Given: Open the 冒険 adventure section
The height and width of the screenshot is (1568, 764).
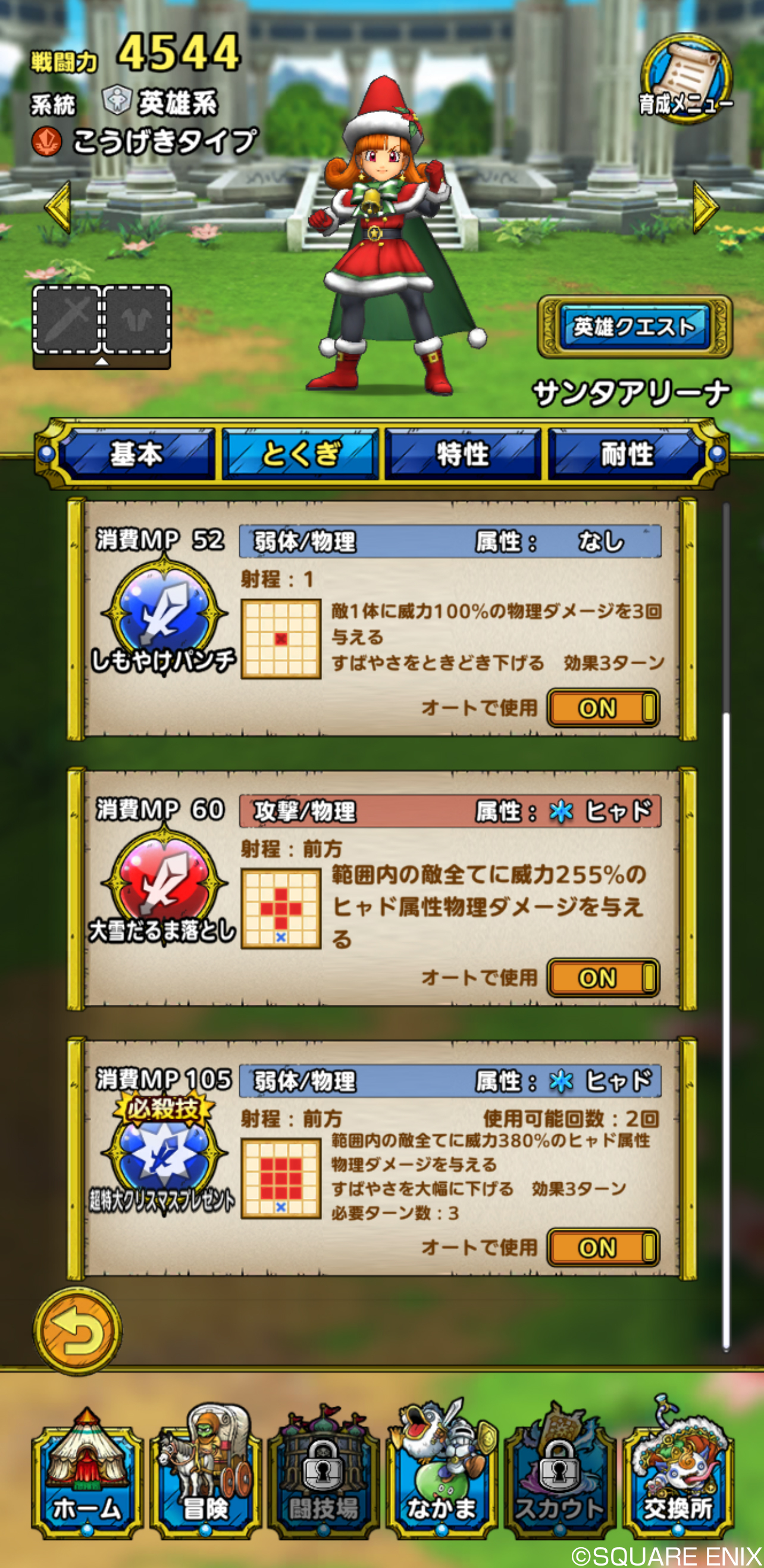Looking at the screenshot, I should click(x=205, y=1467).
